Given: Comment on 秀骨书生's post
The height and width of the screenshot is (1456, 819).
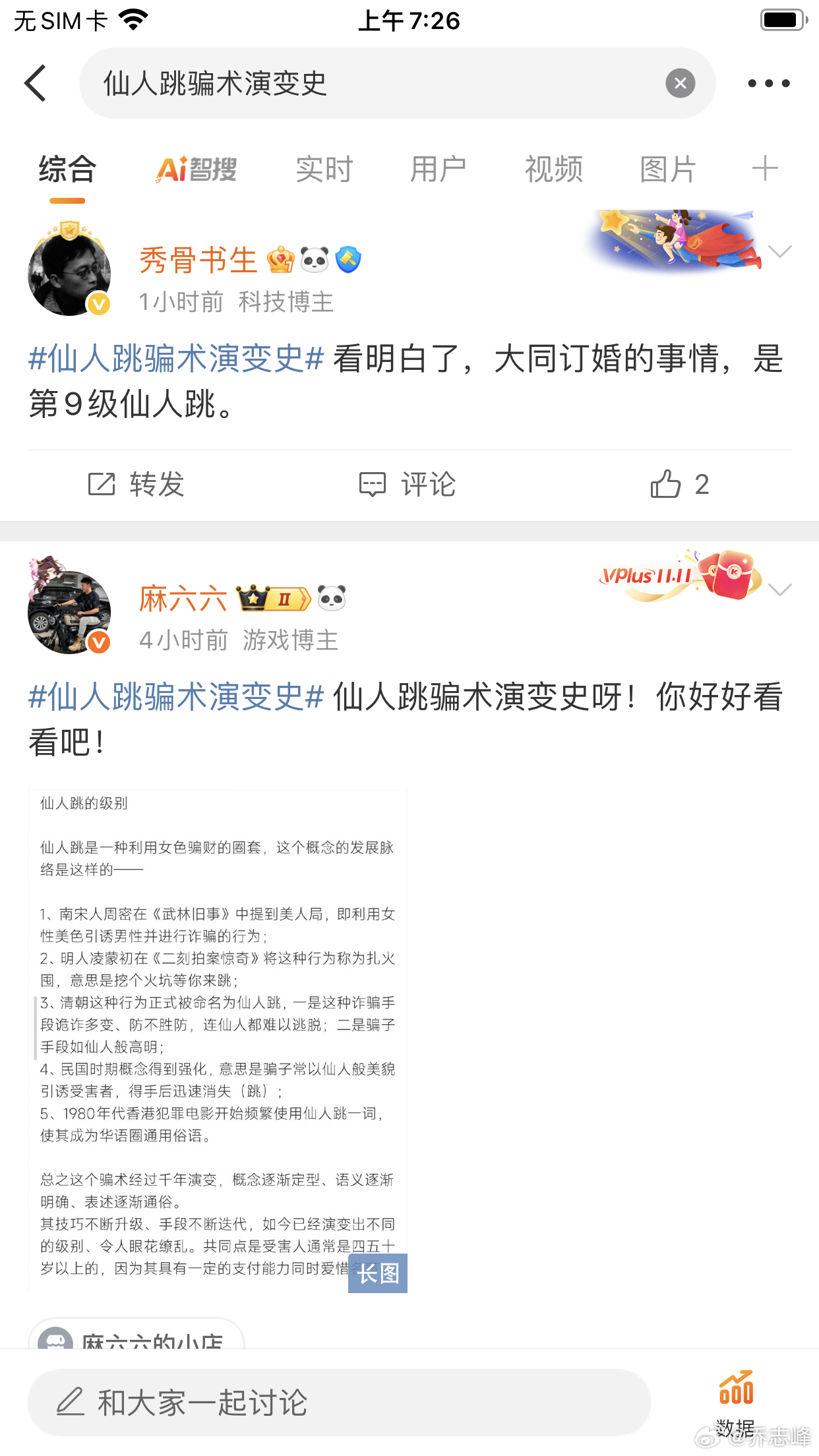Looking at the screenshot, I should (408, 485).
